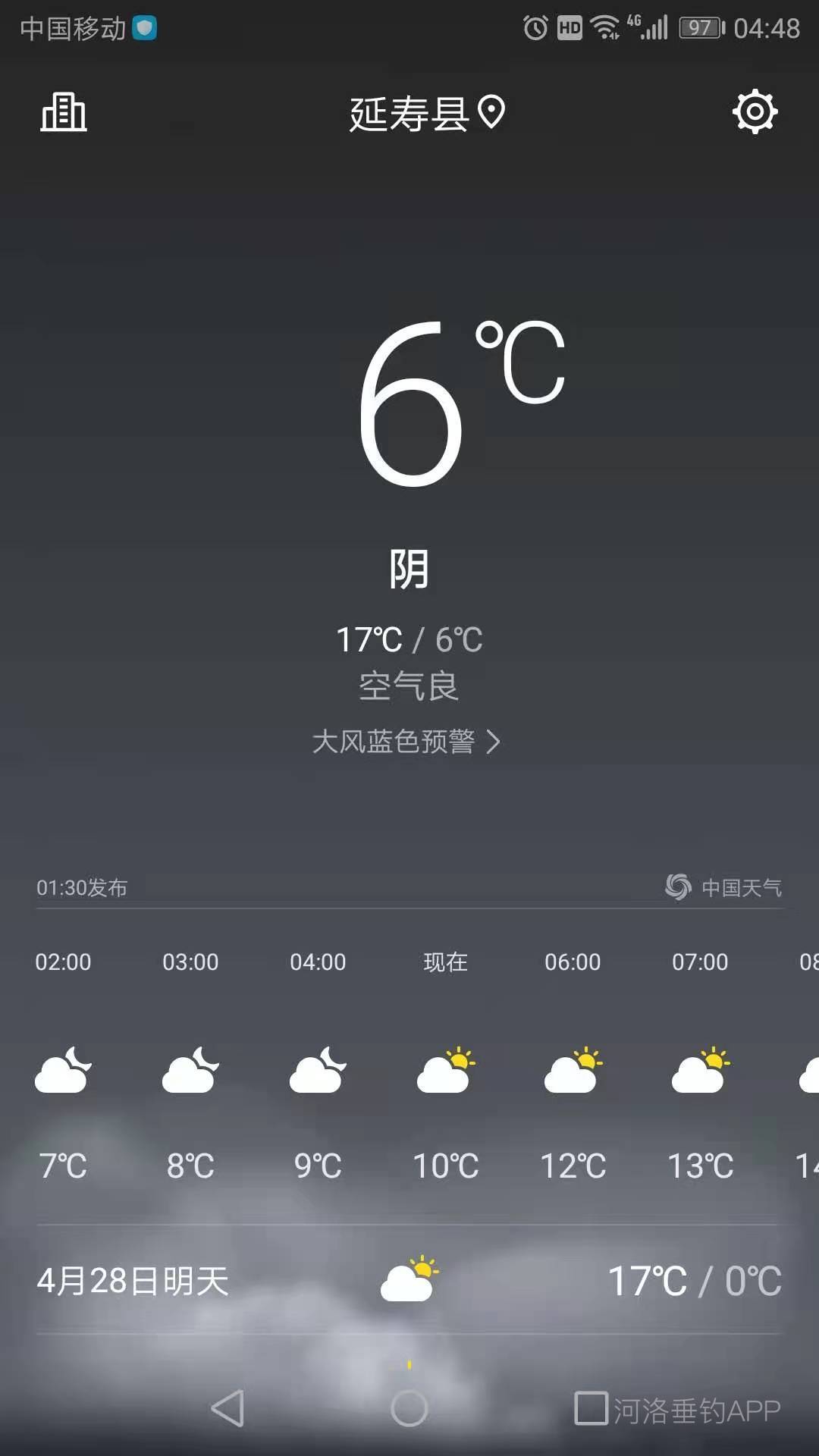Open weather settings gear icon
This screenshot has height=1456, width=819.
755,112
